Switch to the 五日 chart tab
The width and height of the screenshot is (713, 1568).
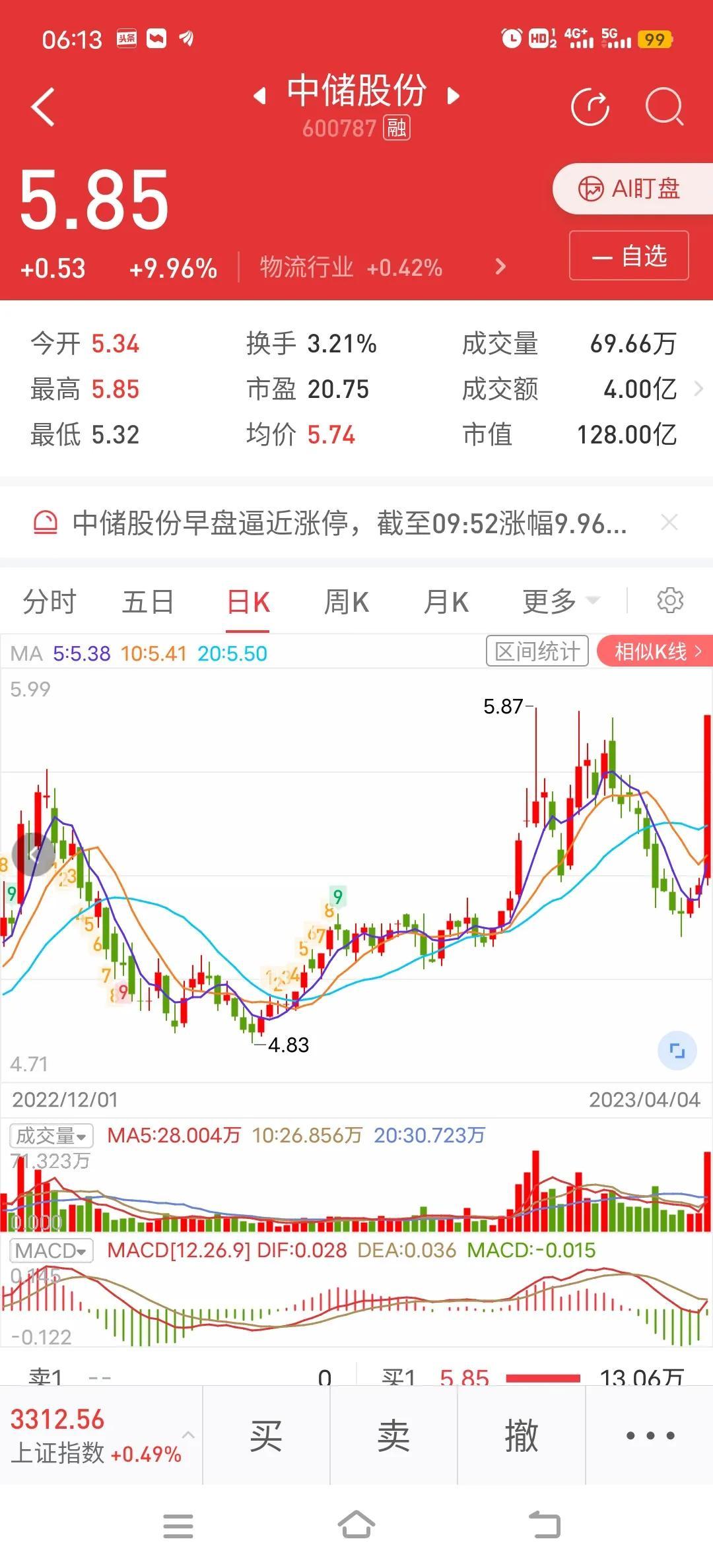[x=148, y=602]
